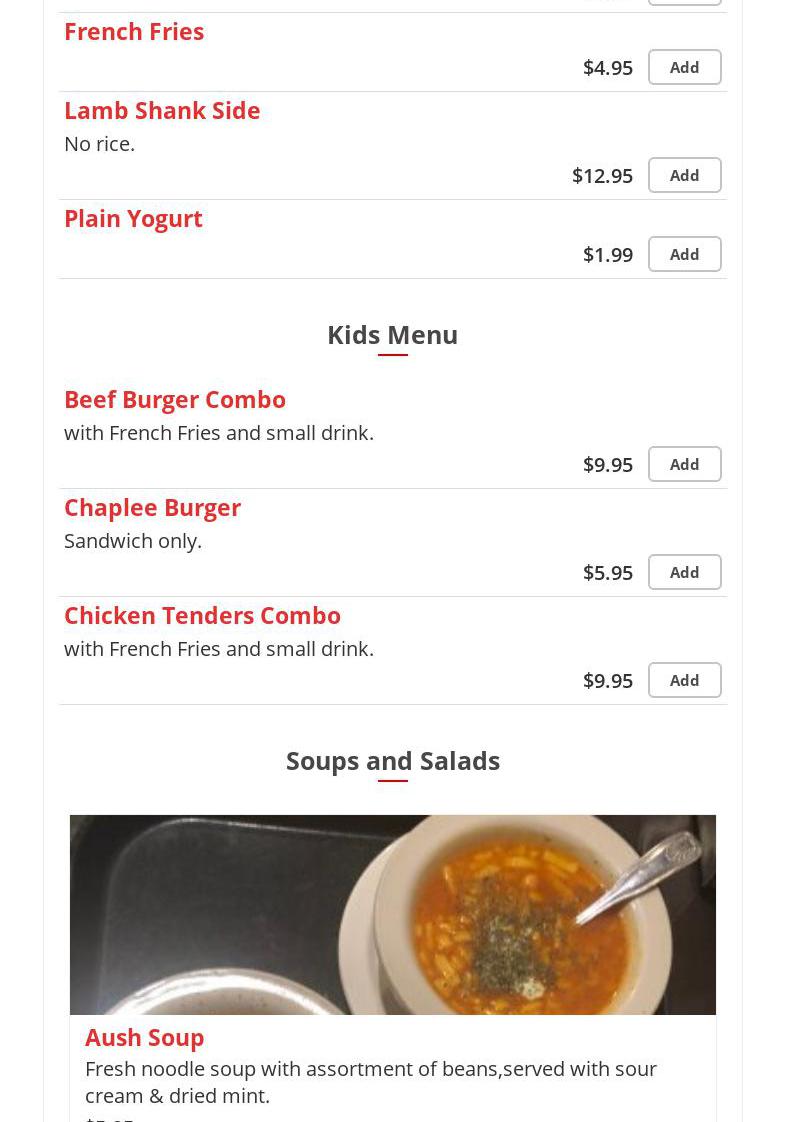View the Chaplee Burger item

pos(152,508)
